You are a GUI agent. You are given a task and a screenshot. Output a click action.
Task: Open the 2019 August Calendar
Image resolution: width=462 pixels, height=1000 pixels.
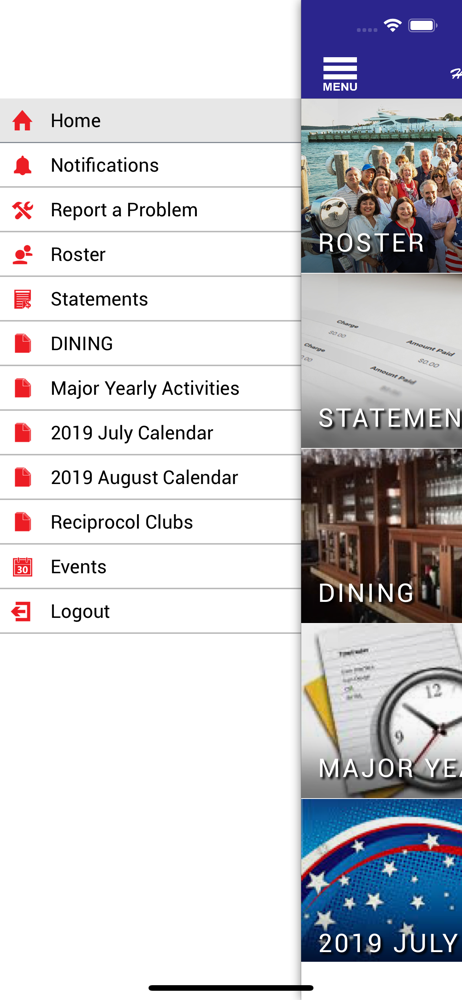tap(150, 478)
